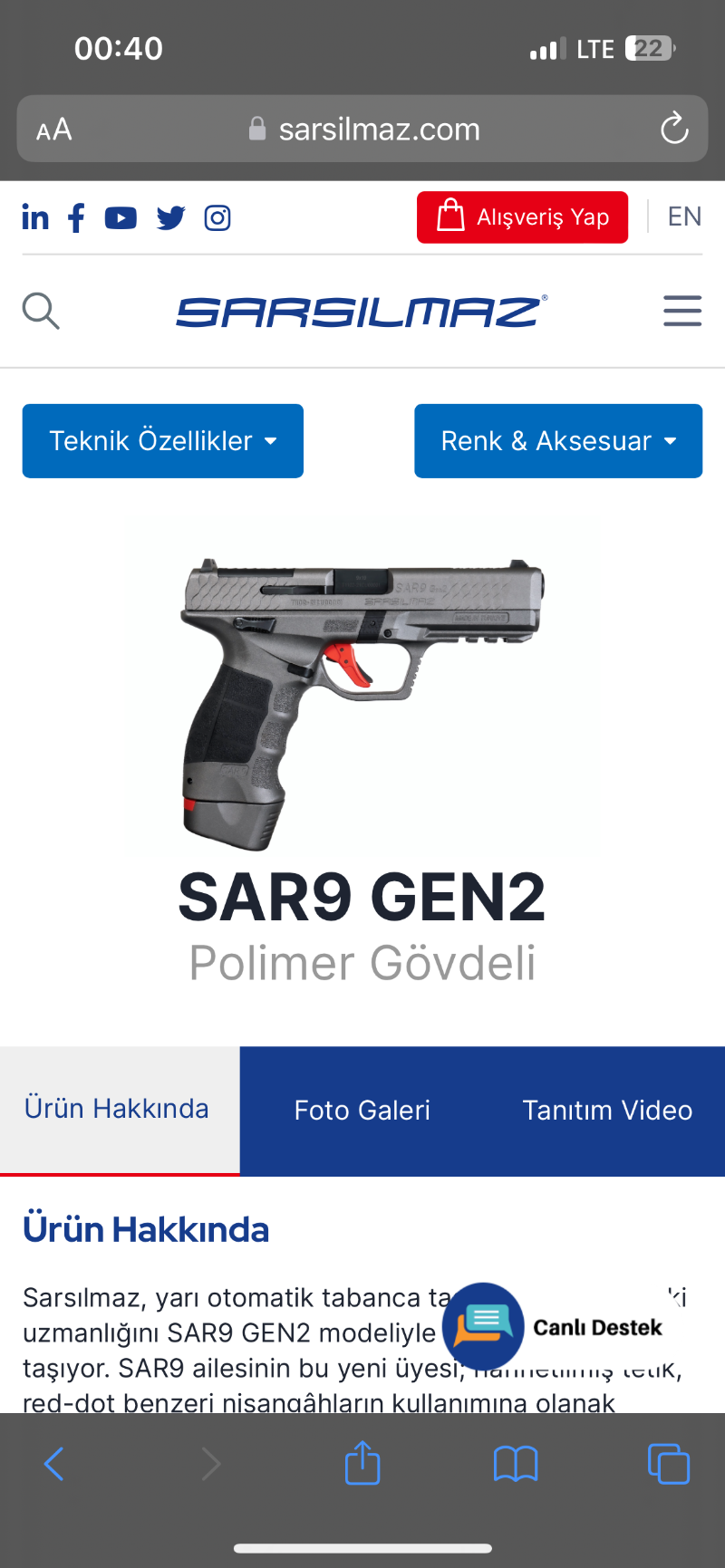Switch to the Tanıtım Video tab
The height and width of the screenshot is (1568, 725).
click(x=607, y=1111)
